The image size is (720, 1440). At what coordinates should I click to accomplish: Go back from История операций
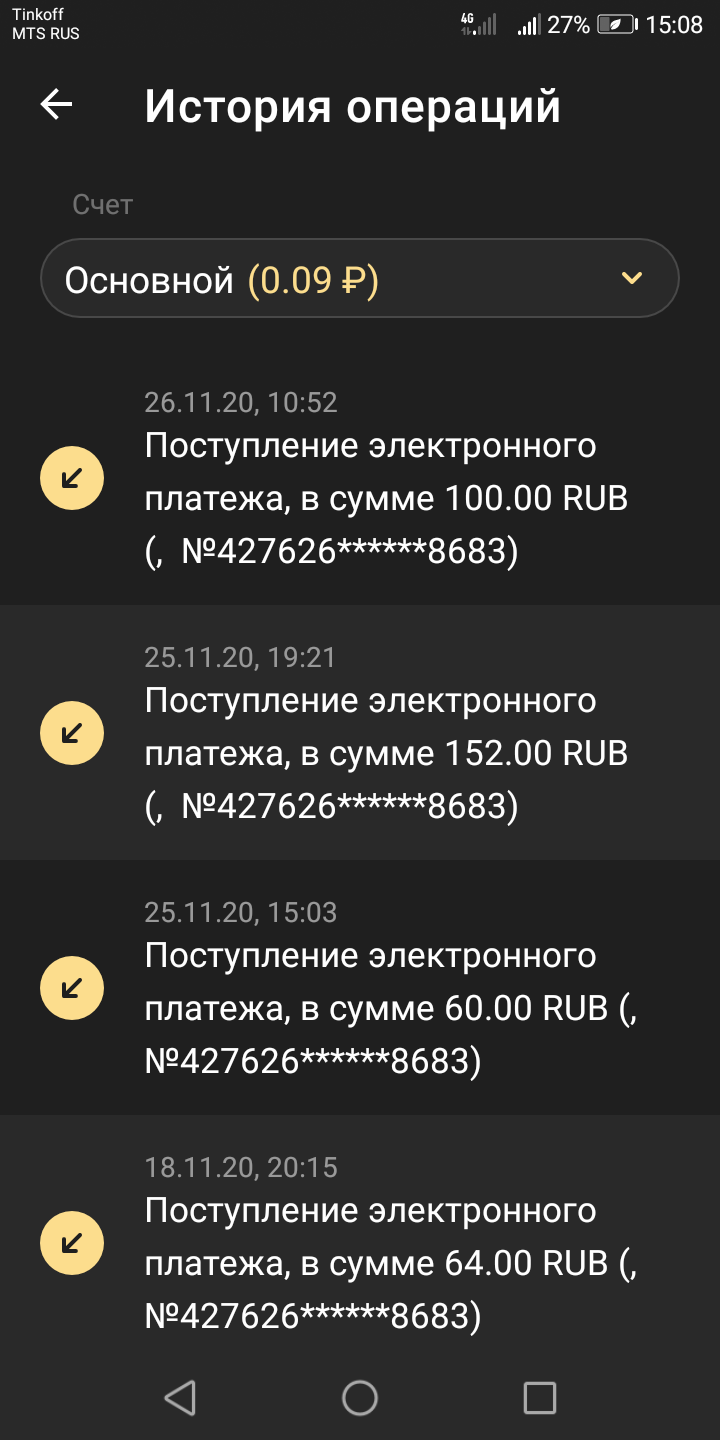(x=57, y=105)
